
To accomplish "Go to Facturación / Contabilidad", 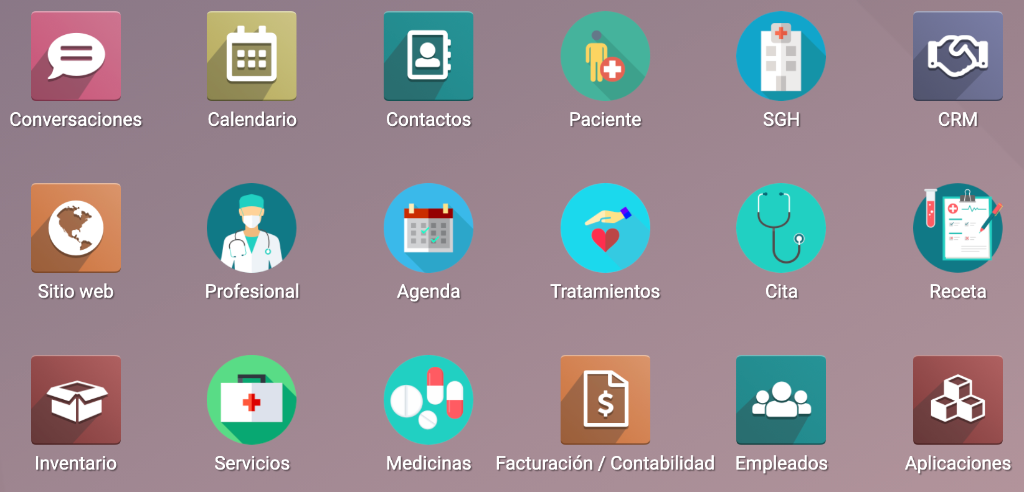I will point(605,401).
